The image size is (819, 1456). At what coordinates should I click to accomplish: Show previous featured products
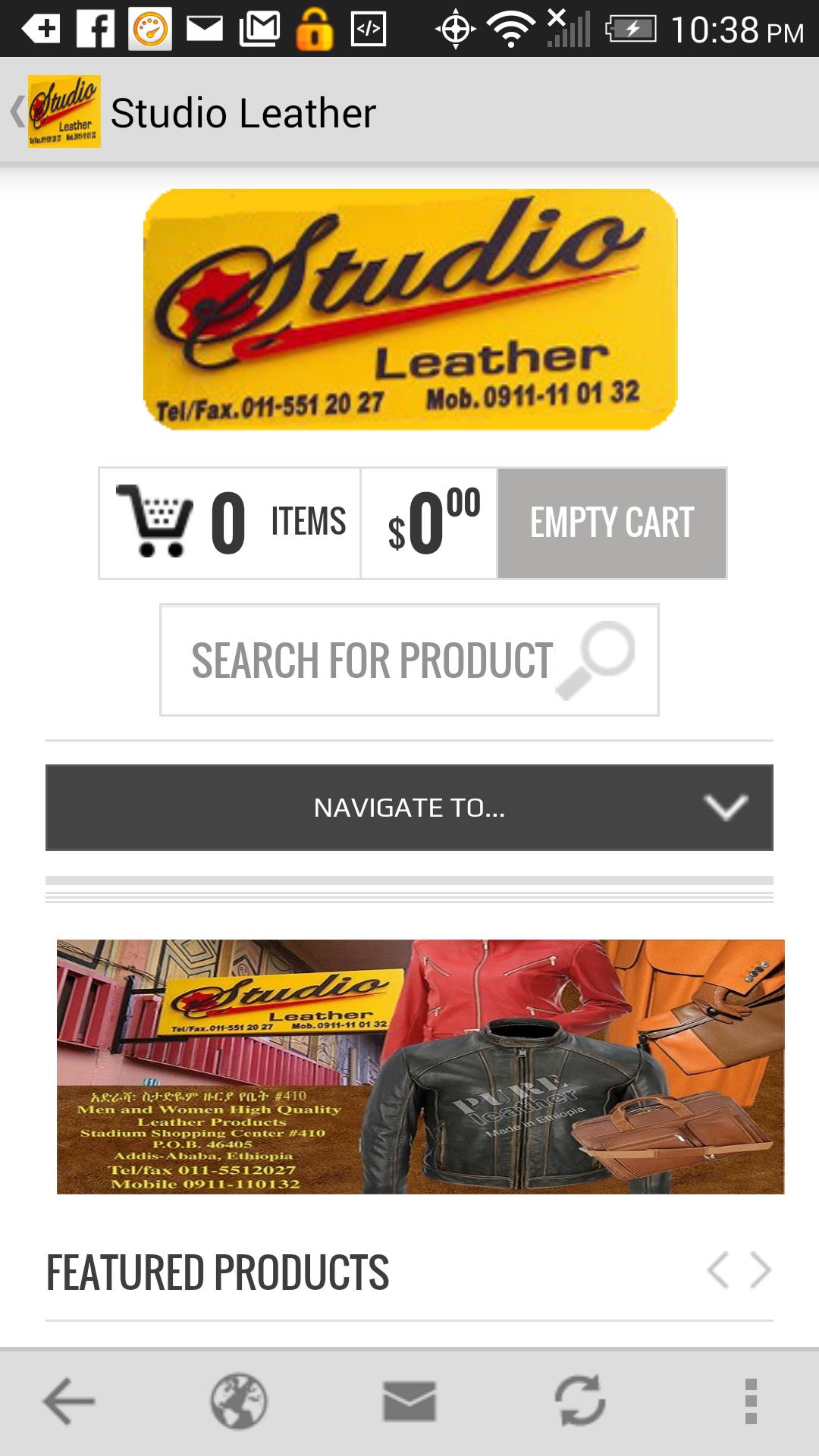717,1270
